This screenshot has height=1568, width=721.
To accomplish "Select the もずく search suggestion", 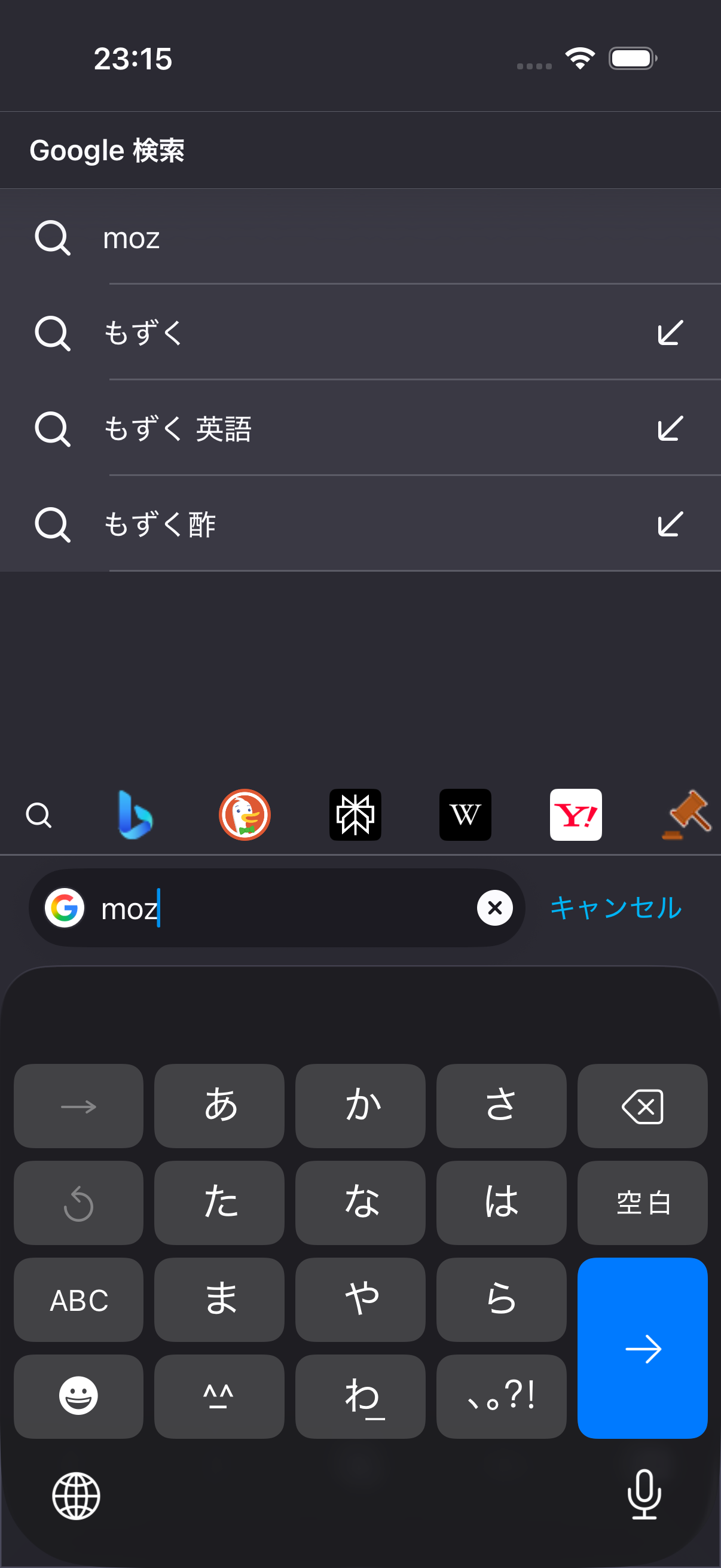I will 360,332.
